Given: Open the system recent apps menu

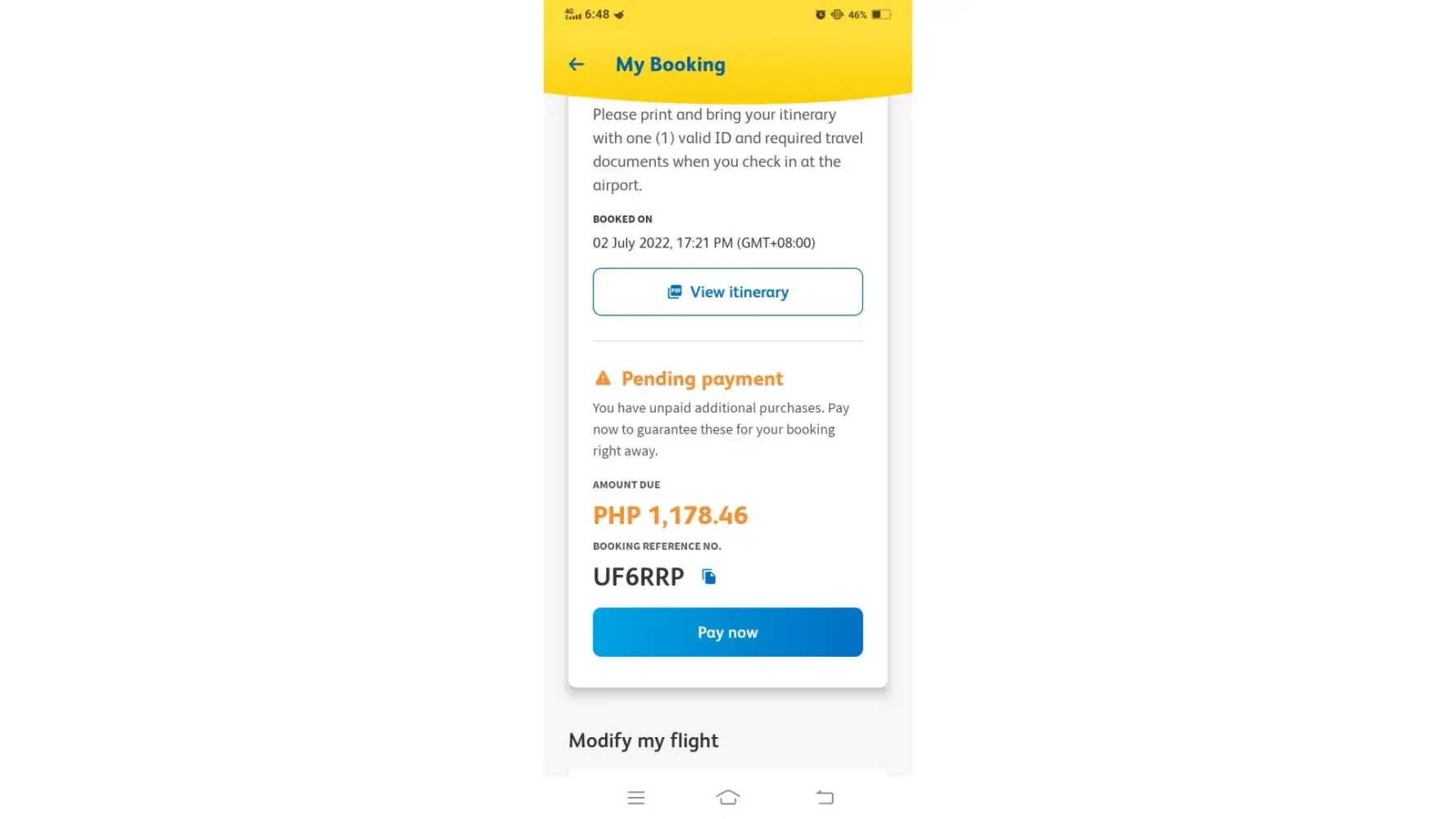Looking at the screenshot, I should pos(636,797).
